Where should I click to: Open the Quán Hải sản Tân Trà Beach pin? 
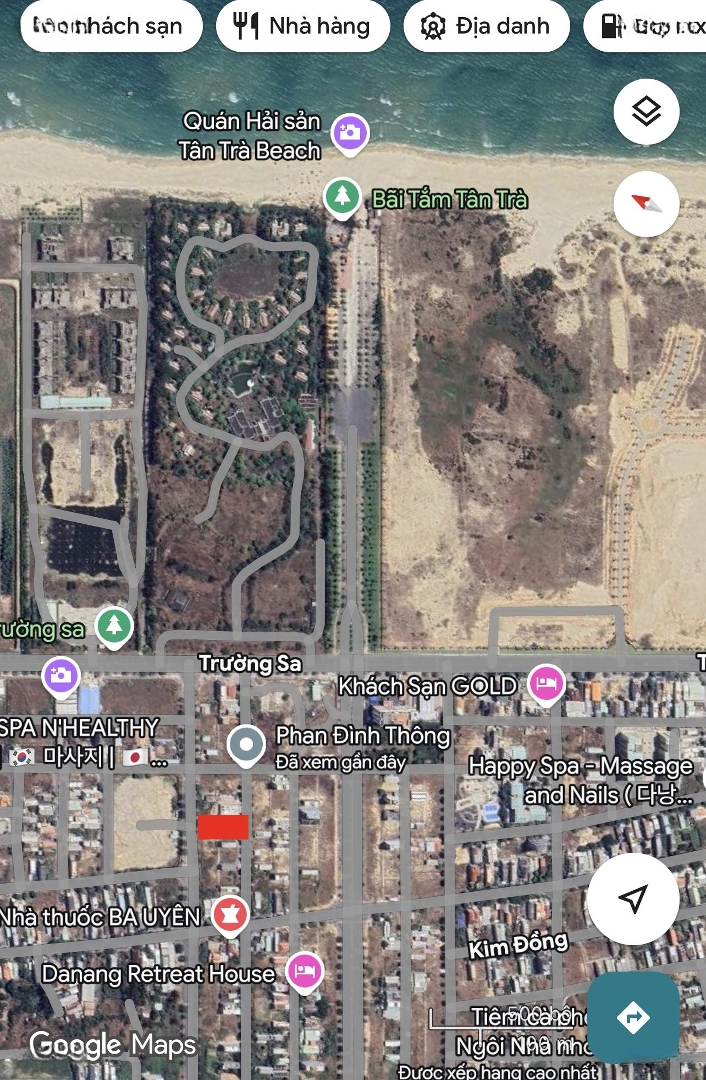[x=350, y=132]
